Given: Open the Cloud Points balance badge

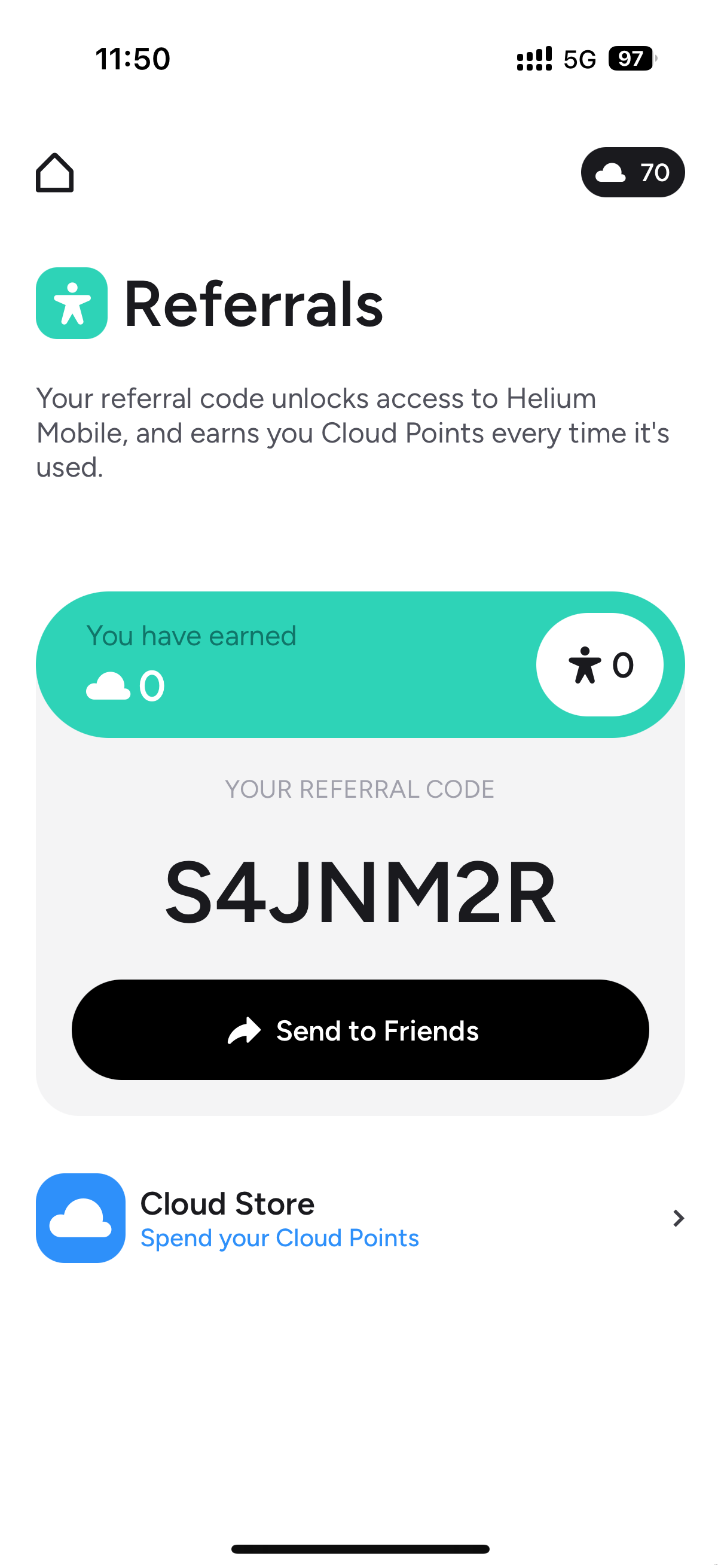Looking at the screenshot, I should coord(632,173).
